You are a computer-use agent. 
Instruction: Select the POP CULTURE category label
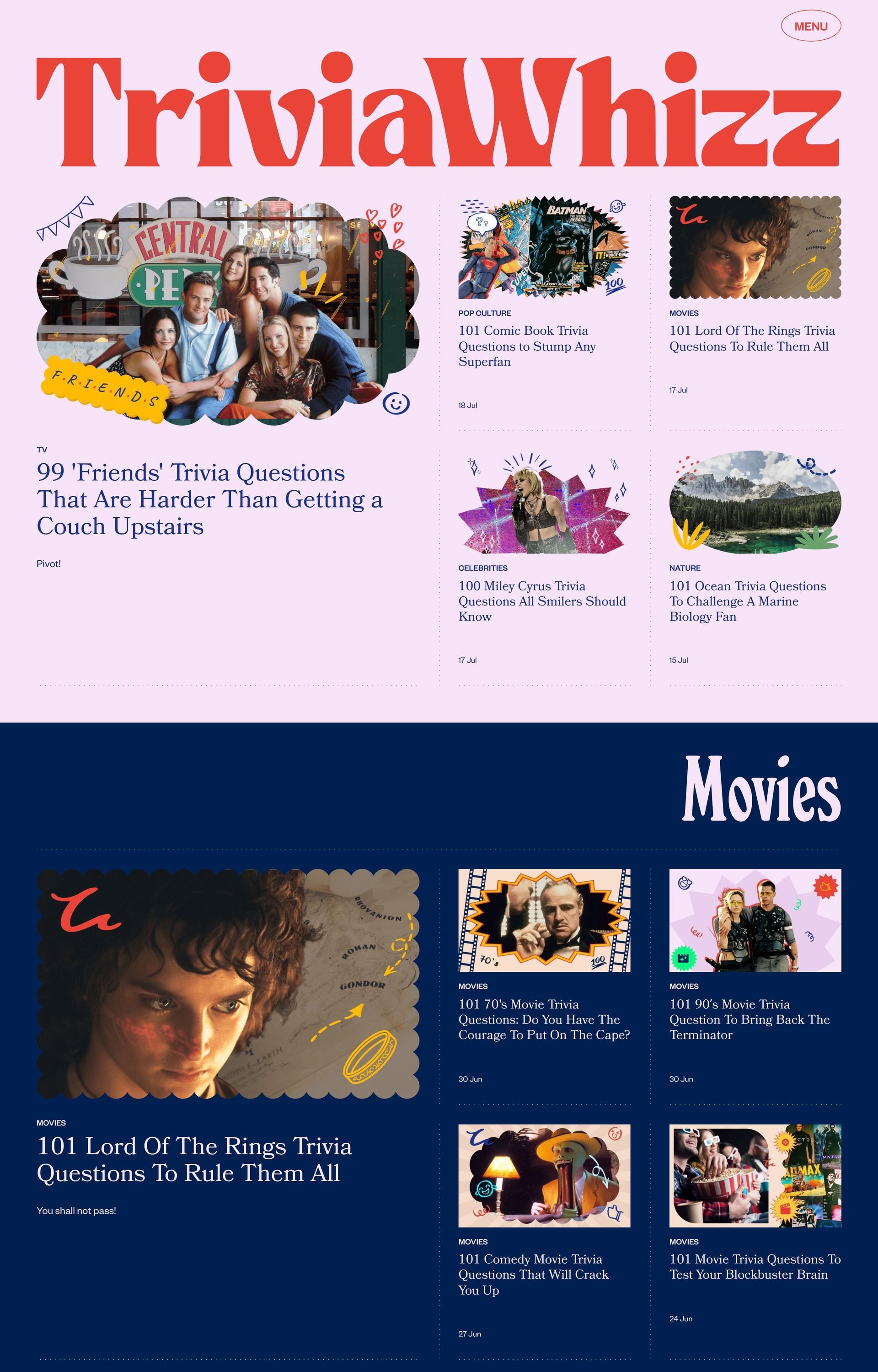(x=484, y=313)
